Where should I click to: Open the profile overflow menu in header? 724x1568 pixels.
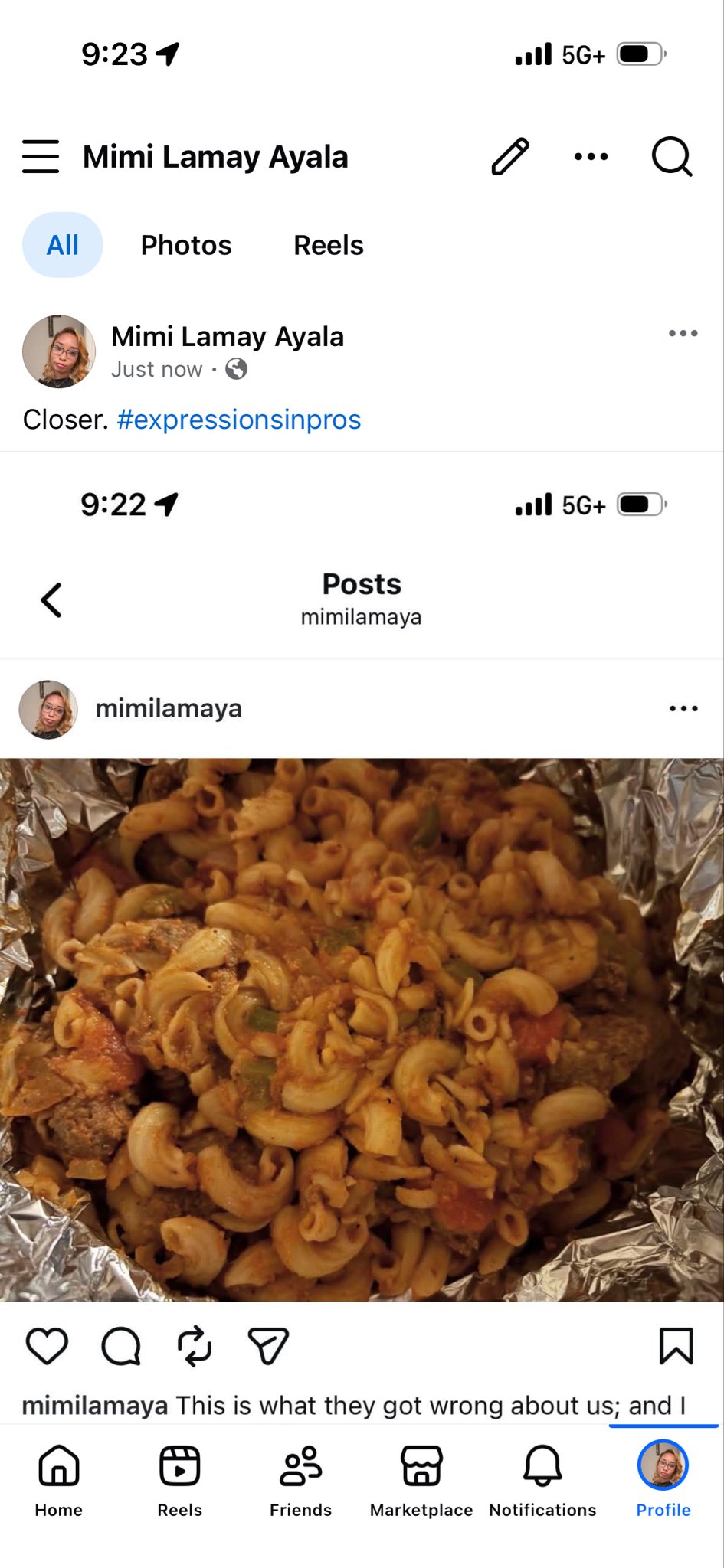[x=591, y=157]
